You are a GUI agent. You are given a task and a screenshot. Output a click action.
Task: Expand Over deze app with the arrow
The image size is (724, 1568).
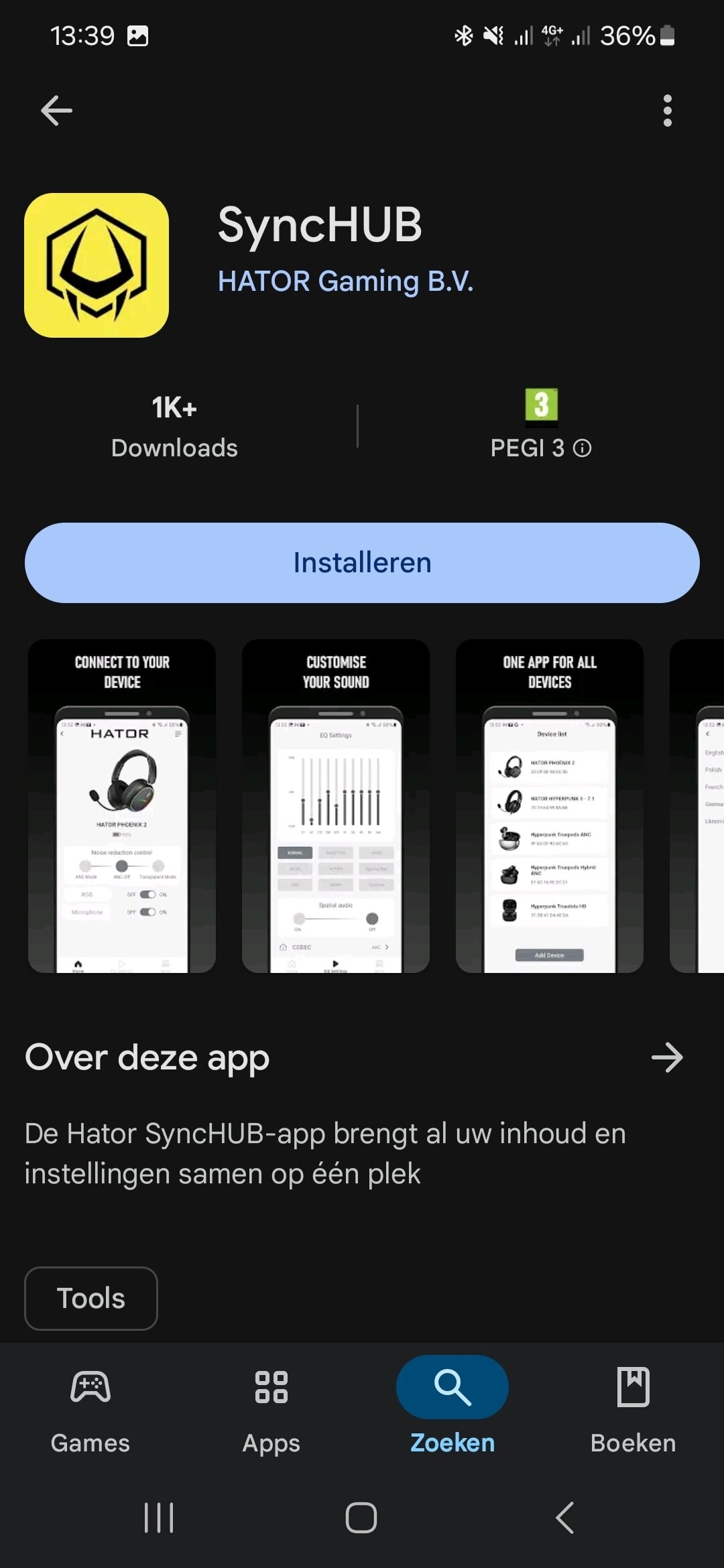(x=667, y=1057)
